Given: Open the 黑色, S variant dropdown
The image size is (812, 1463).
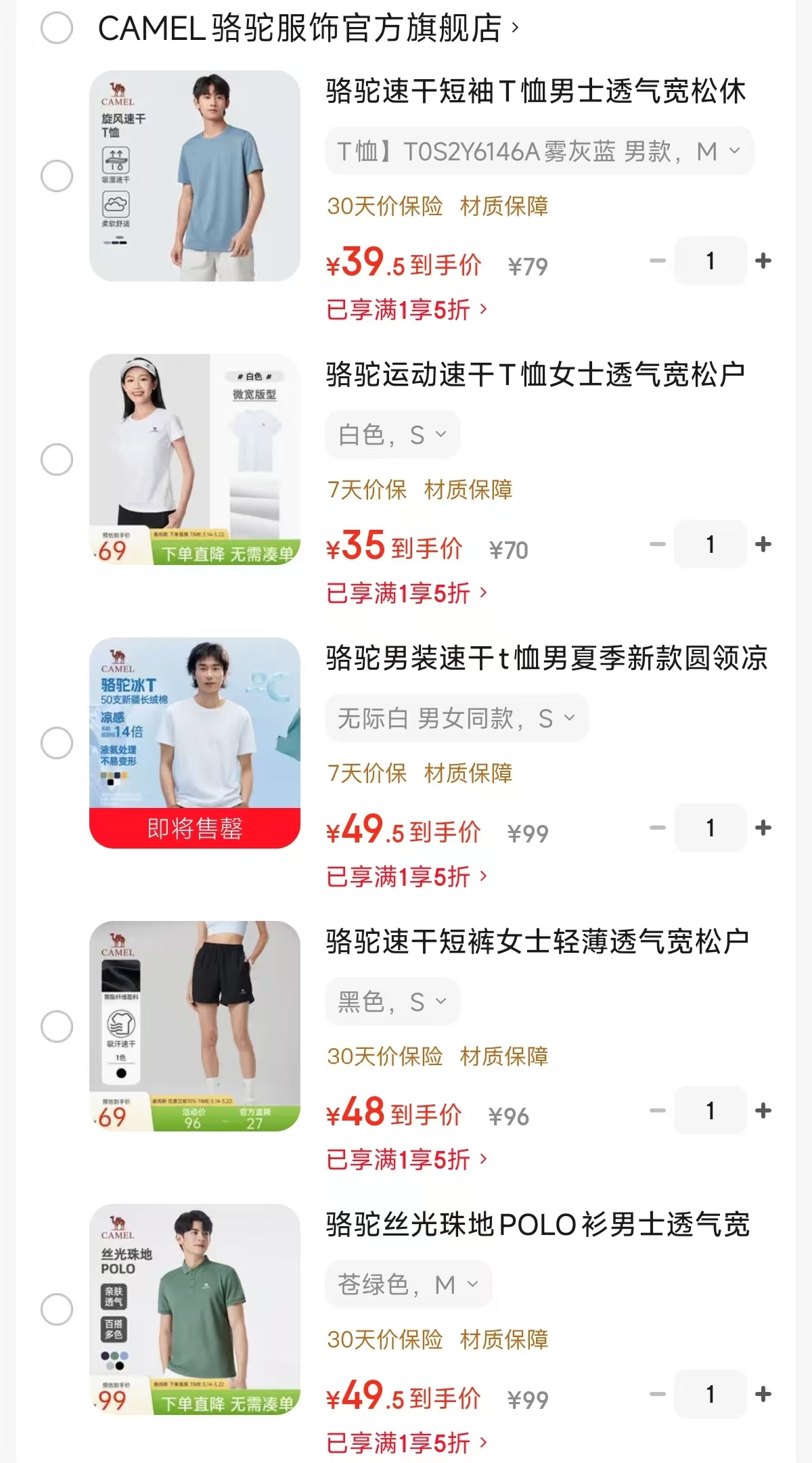Looking at the screenshot, I should pos(392,1001).
